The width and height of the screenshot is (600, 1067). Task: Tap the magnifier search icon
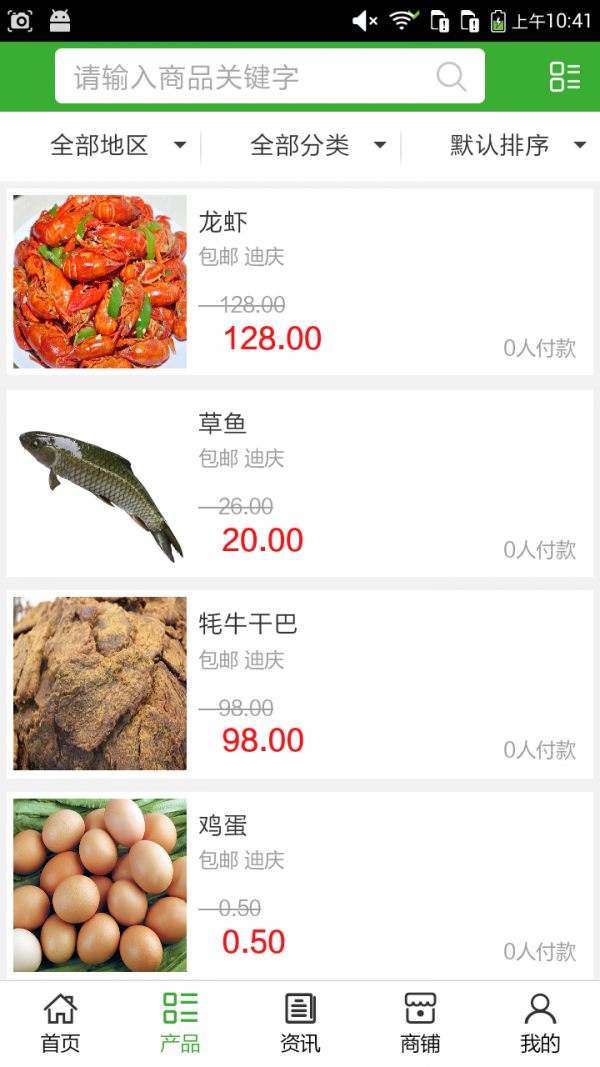pos(451,77)
